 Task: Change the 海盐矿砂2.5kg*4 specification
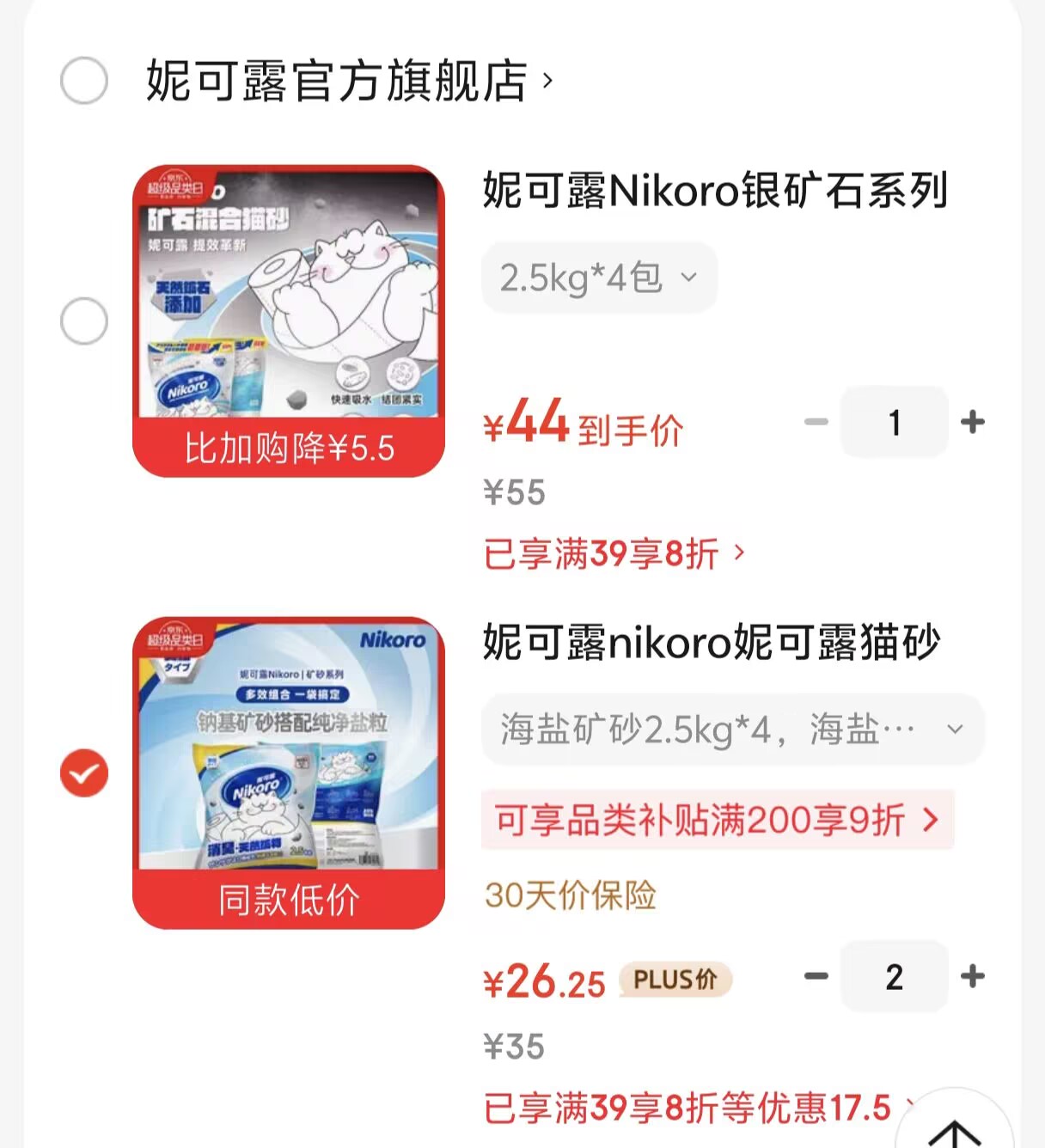[x=732, y=730]
